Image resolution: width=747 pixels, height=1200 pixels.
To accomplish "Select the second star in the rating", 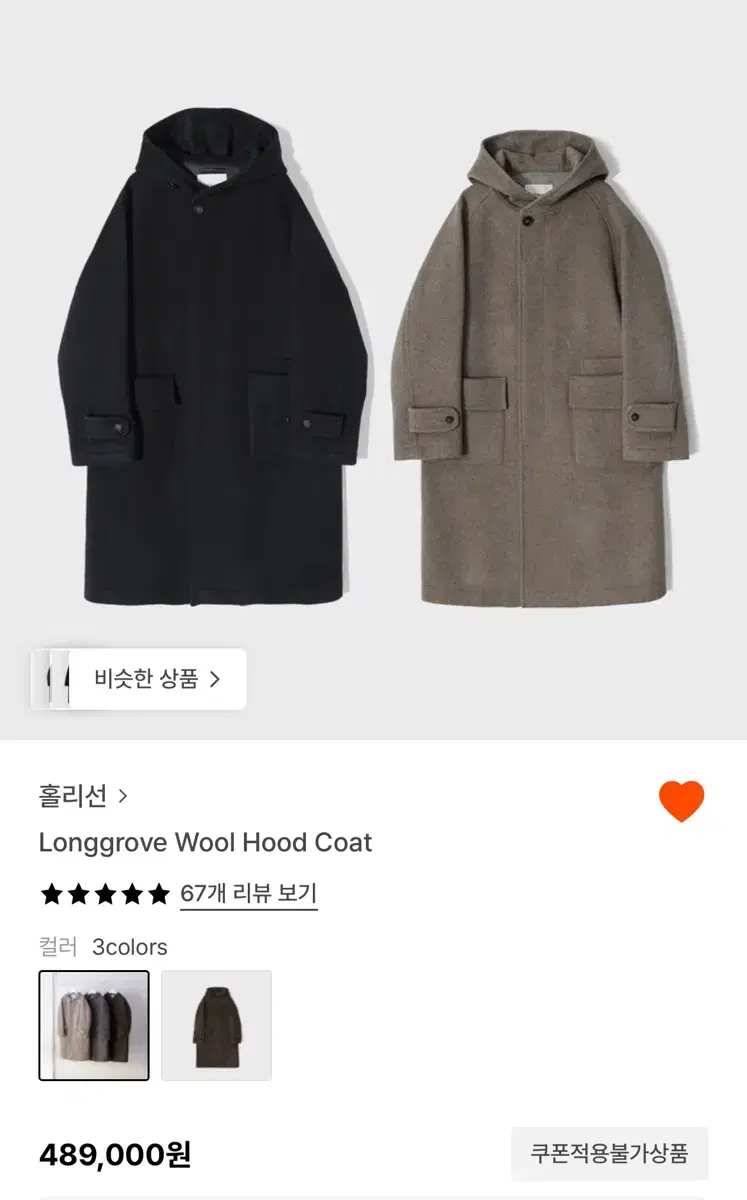I will tap(79, 894).
